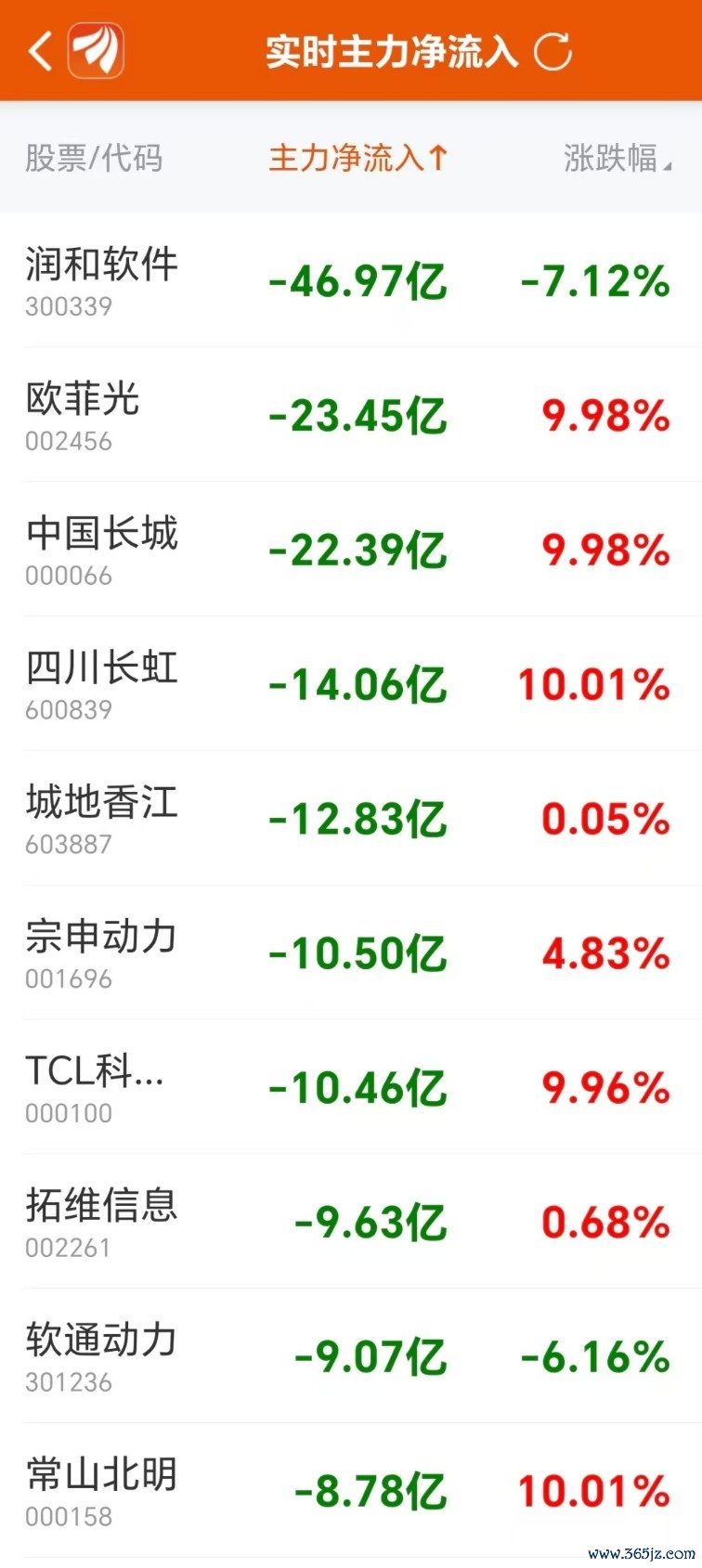
Task: Select the 四川长虹 row
Action: tap(351, 684)
